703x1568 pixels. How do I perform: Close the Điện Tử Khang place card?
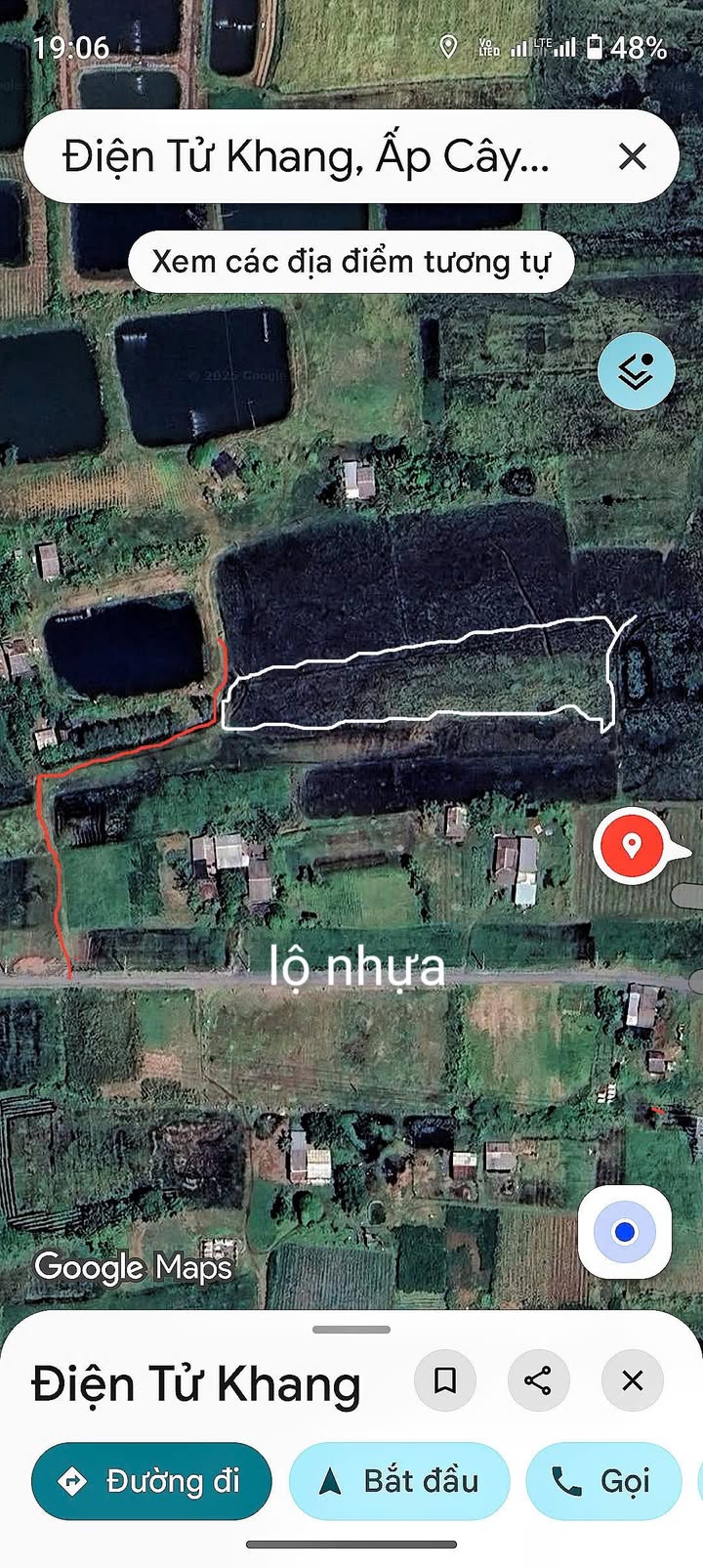tap(633, 1380)
